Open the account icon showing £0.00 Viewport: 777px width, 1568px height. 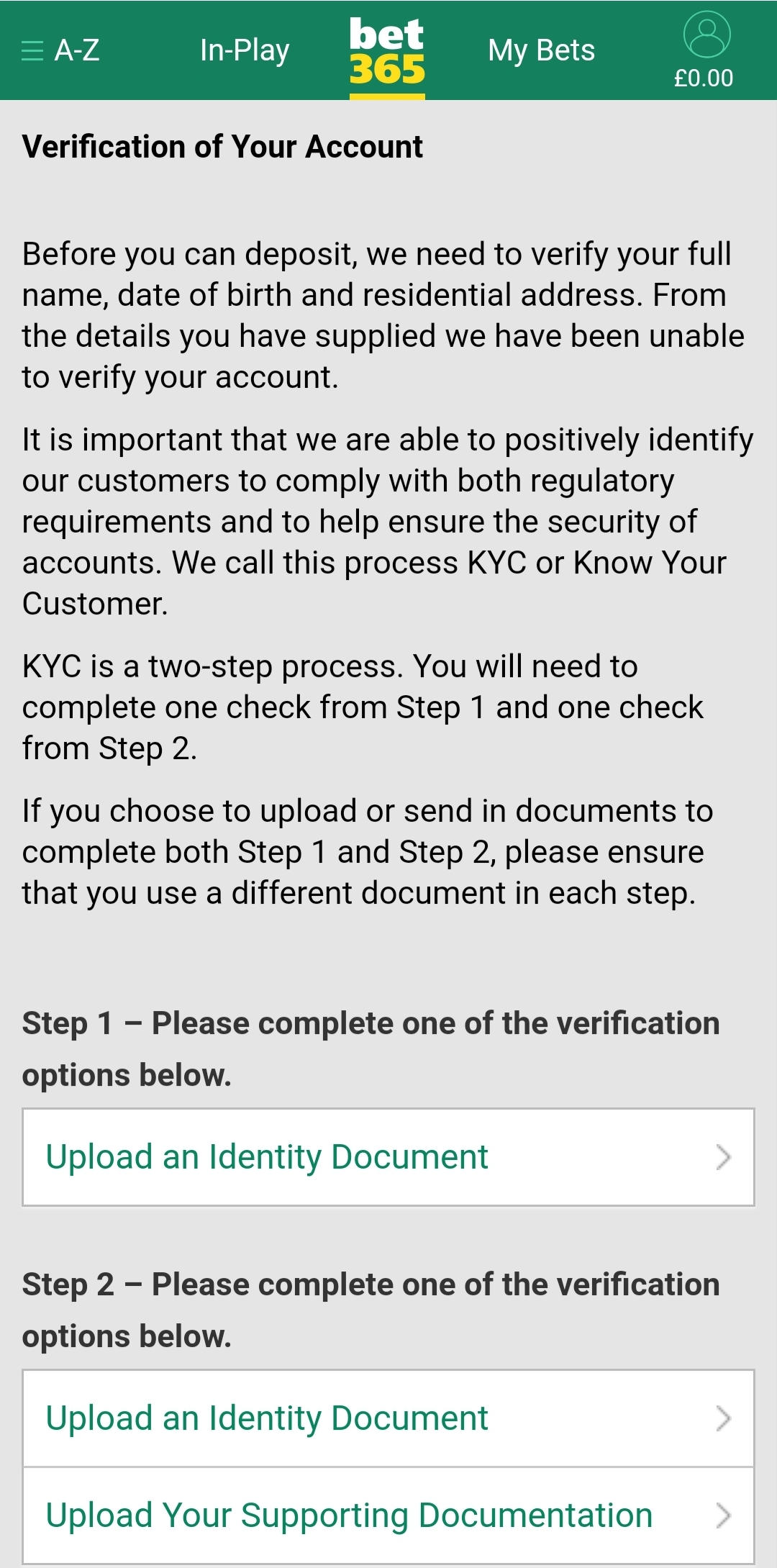tap(705, 50)
